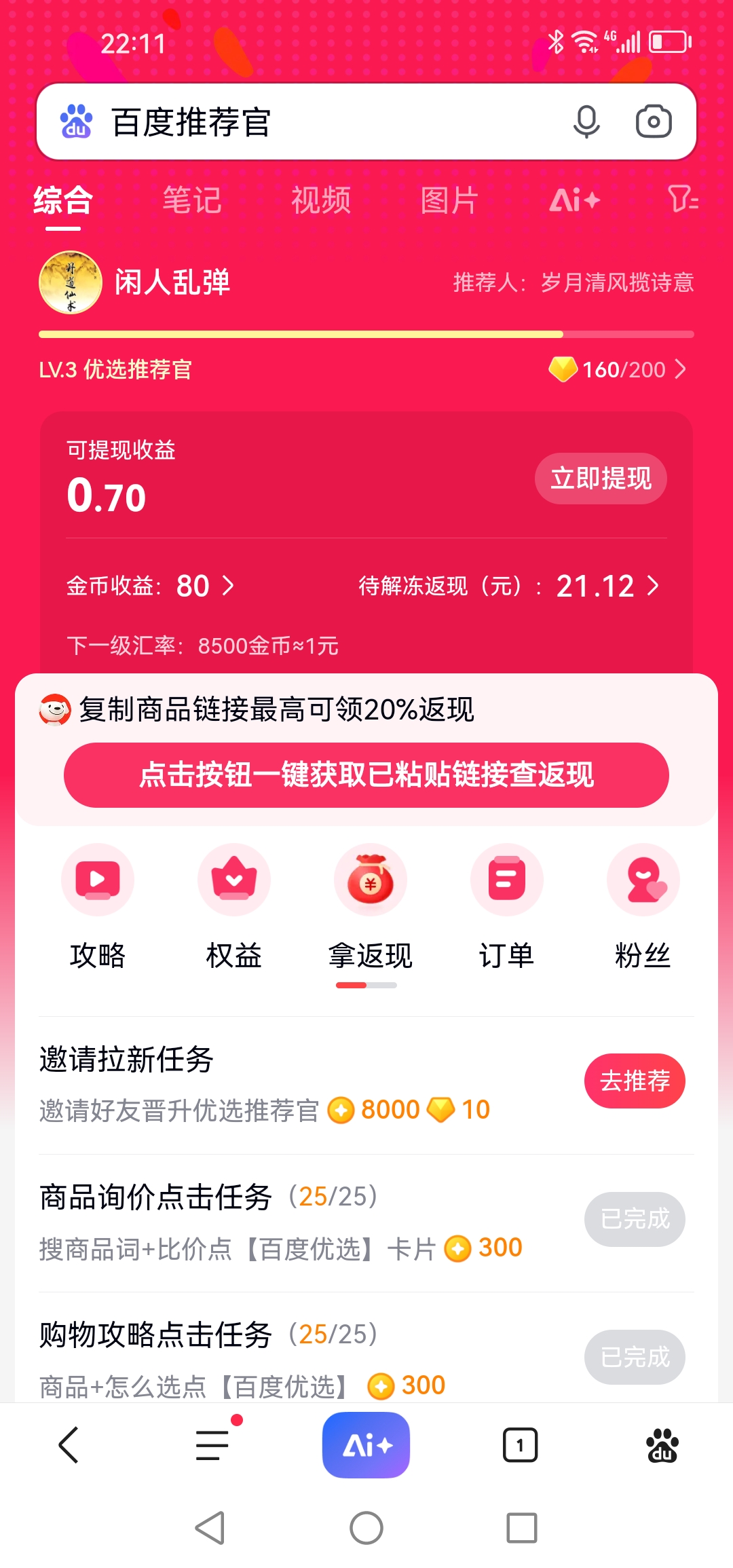Open the 攻略 (strategy) icon

click(98, 880)
